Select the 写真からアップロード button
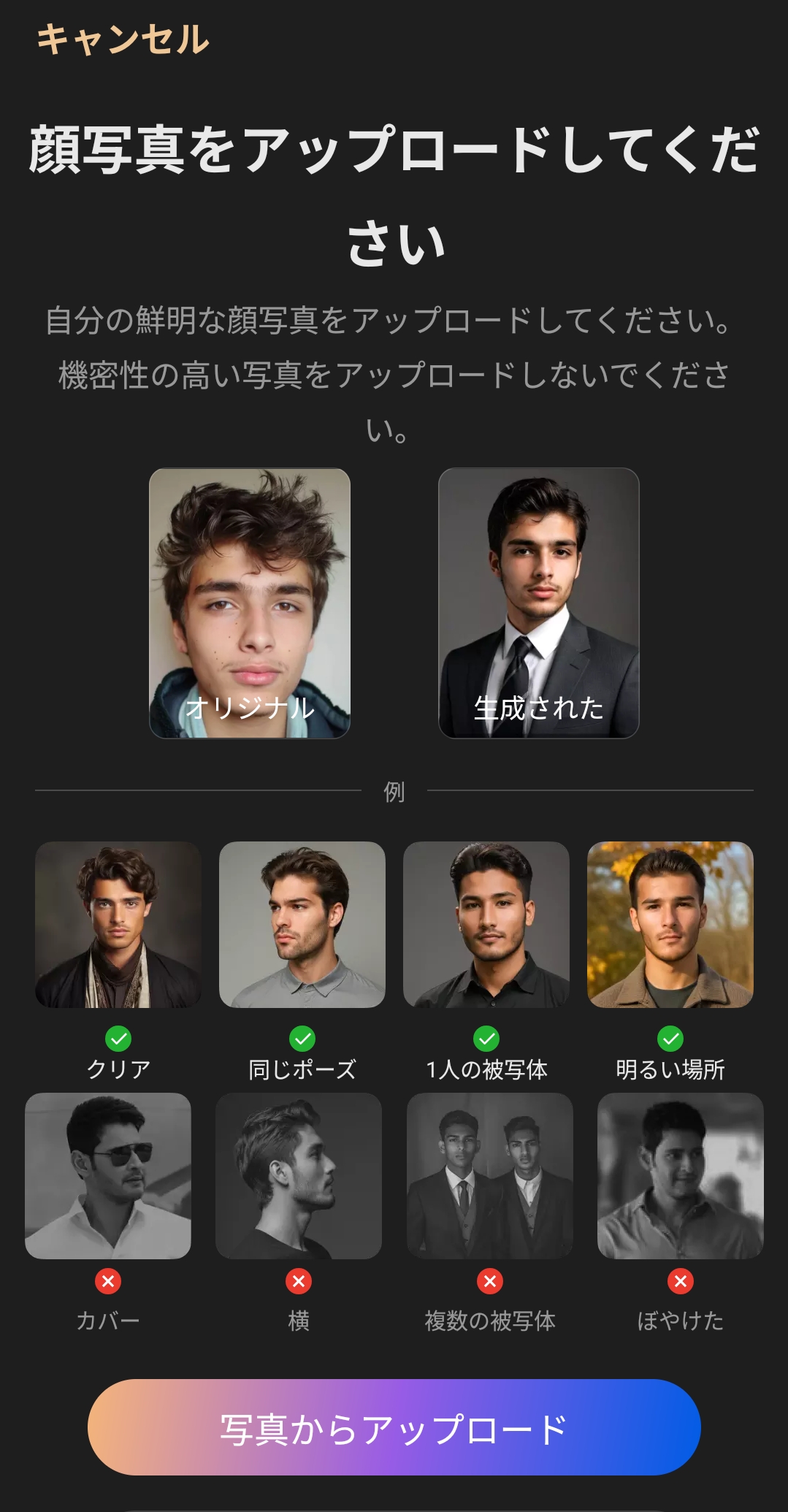This screenshot has height=1512, width=788. point(394,1428)
